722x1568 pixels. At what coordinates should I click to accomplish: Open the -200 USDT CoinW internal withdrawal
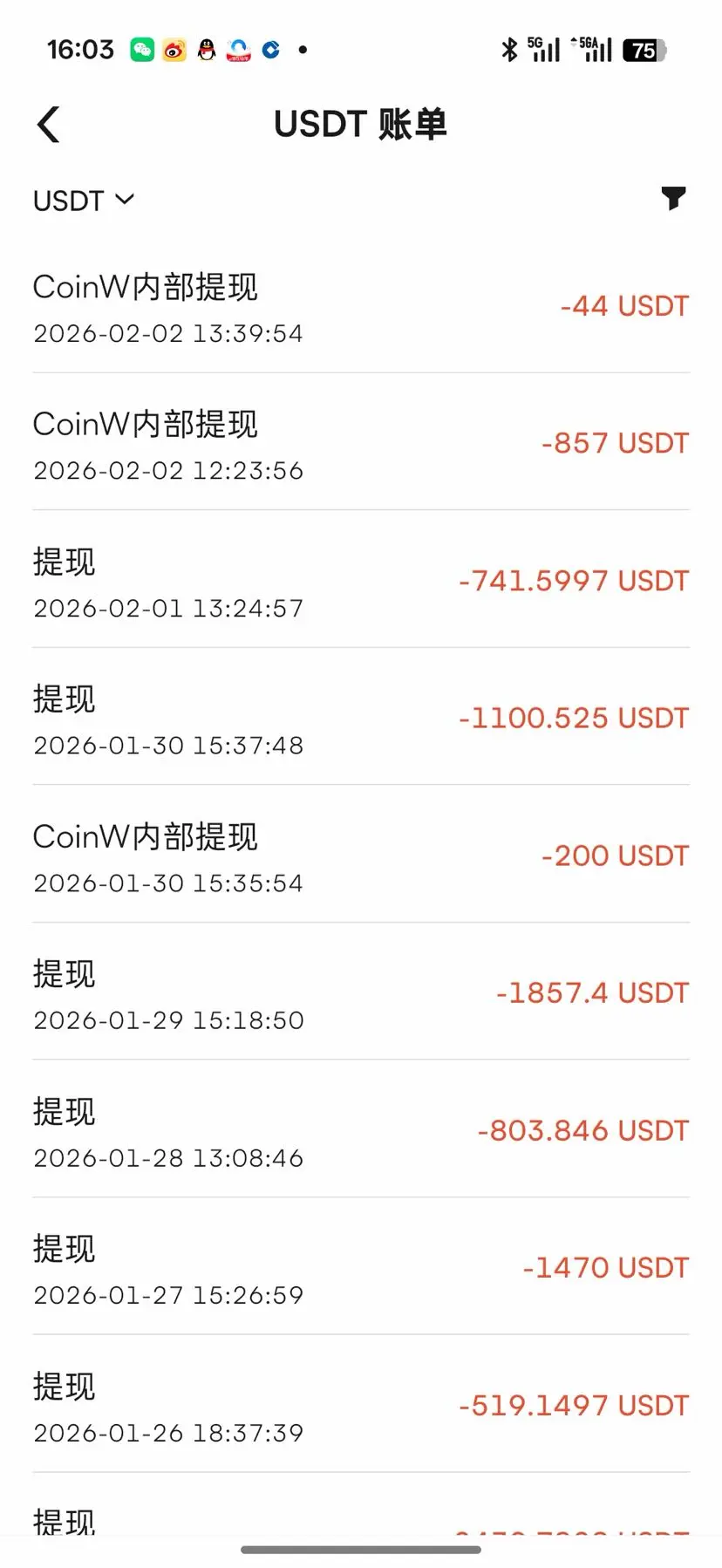[x=361, y=857]
